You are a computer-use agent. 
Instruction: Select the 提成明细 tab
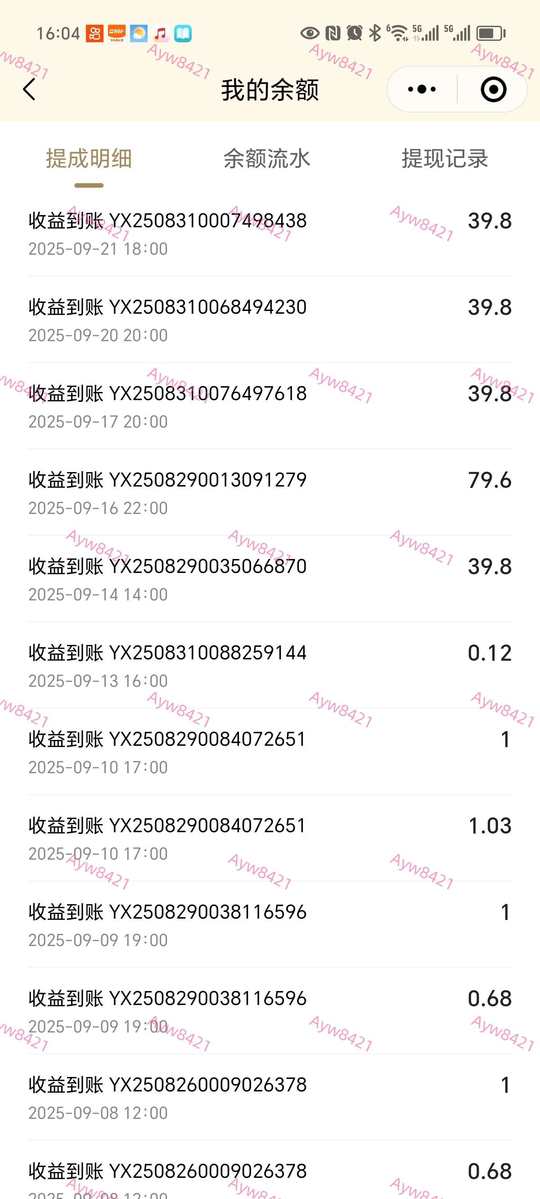tap(89, 158)
